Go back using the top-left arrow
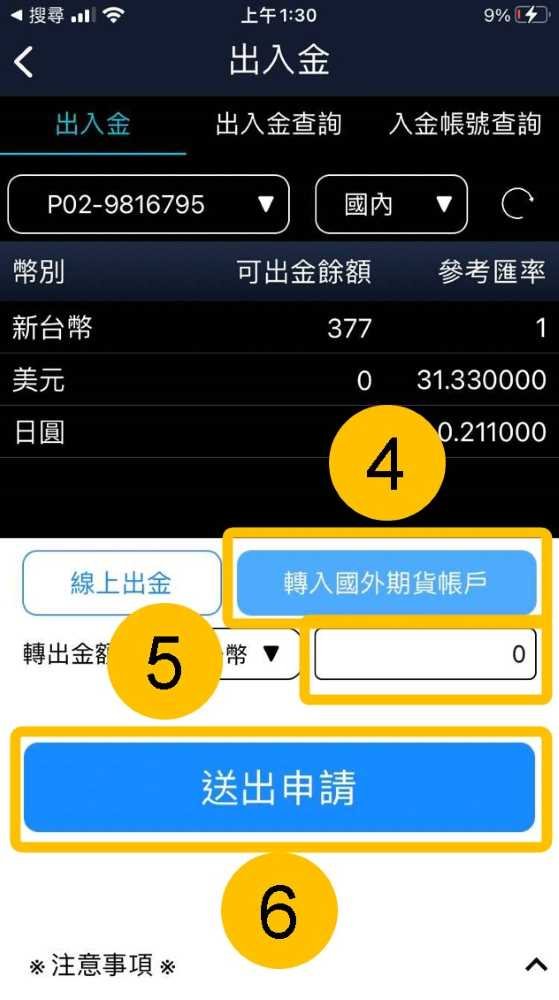This screenshot has height=1000, width=559. click(24, 62)
